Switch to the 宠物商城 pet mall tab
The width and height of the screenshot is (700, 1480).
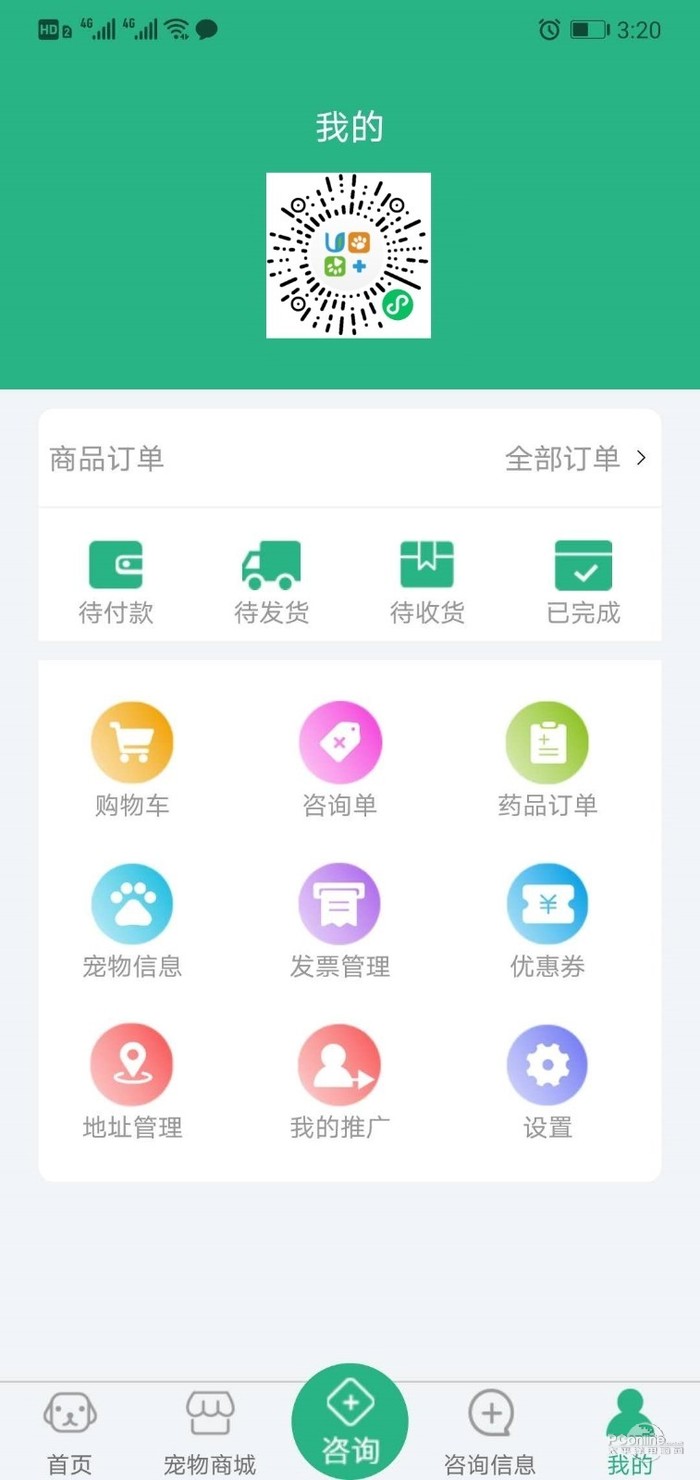210,1433
